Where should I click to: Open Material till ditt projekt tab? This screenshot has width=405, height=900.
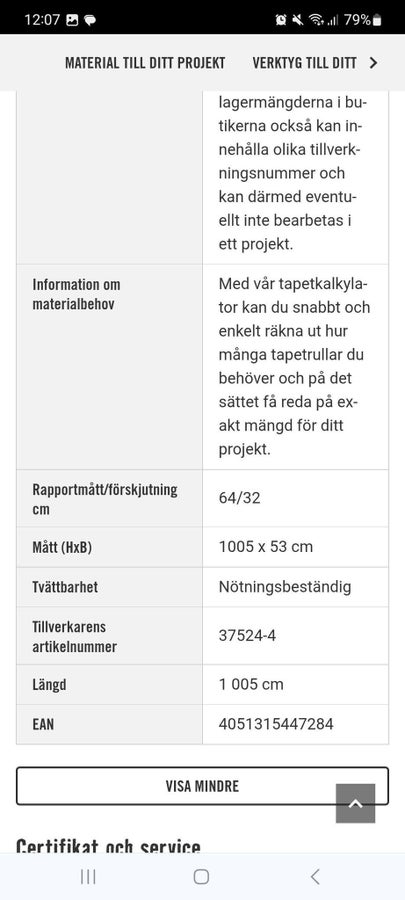click(145, 63)
